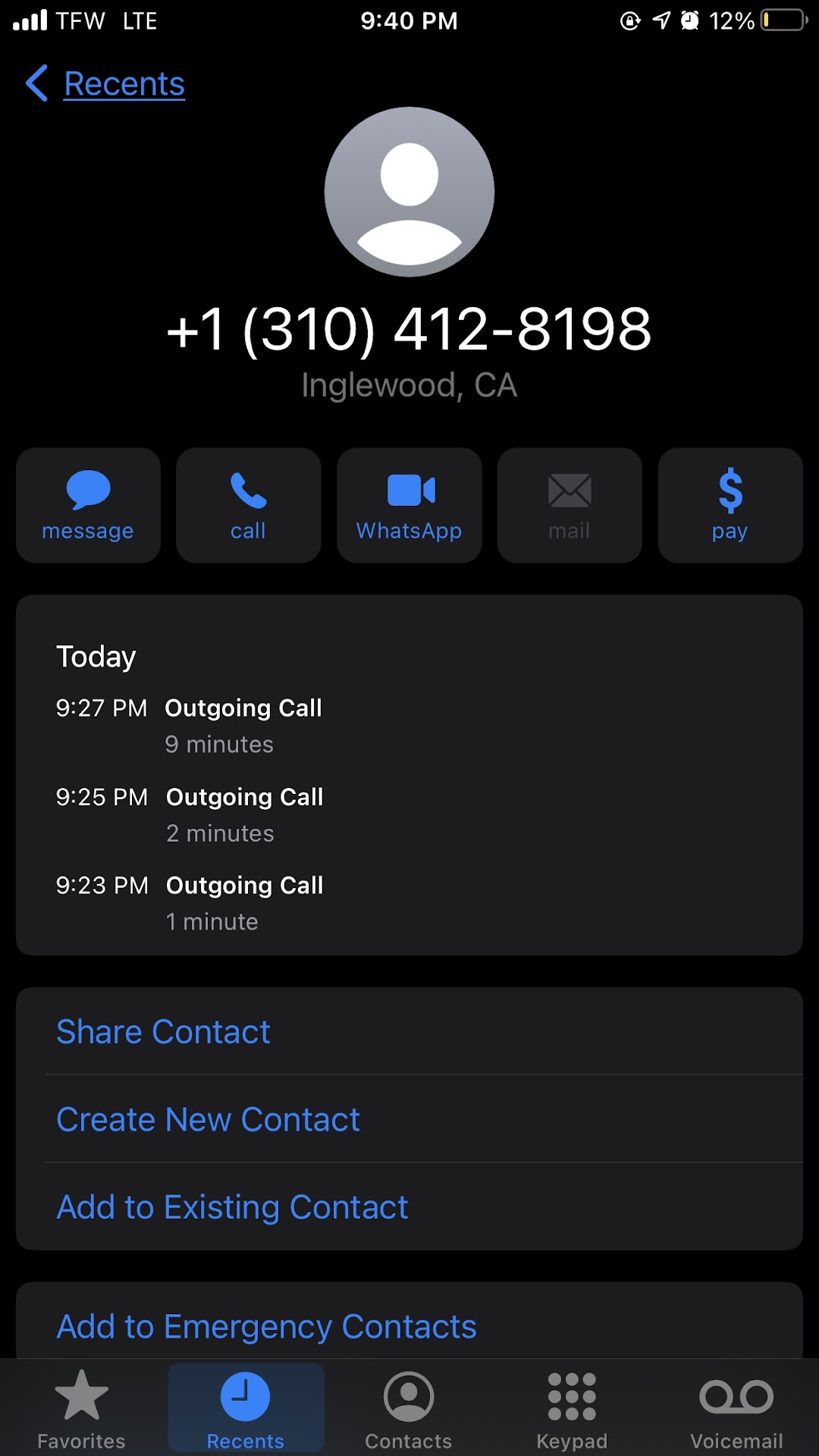
Task: Switch to the Favorites tab
Action: [81, 1409]
